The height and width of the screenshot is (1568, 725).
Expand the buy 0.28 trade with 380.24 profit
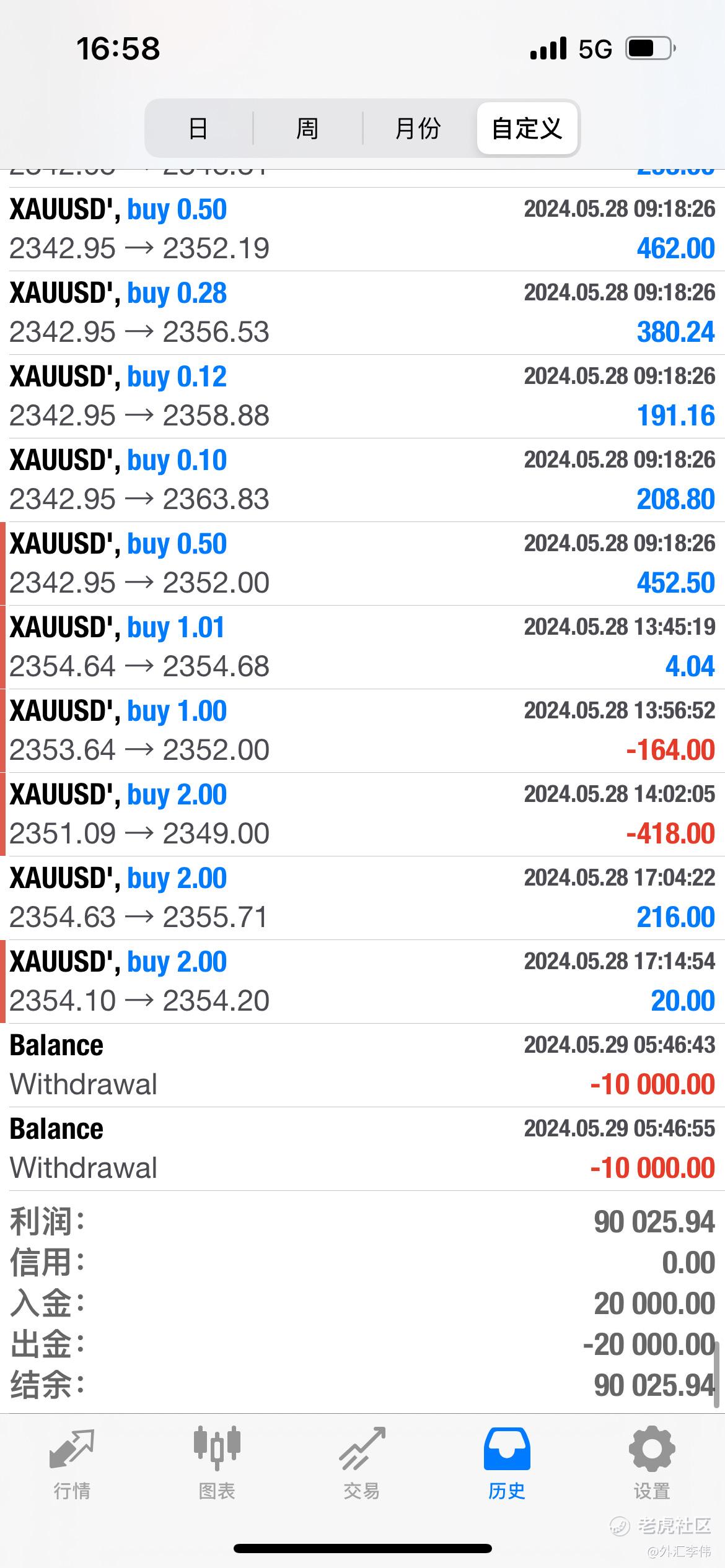coord(362,313)
